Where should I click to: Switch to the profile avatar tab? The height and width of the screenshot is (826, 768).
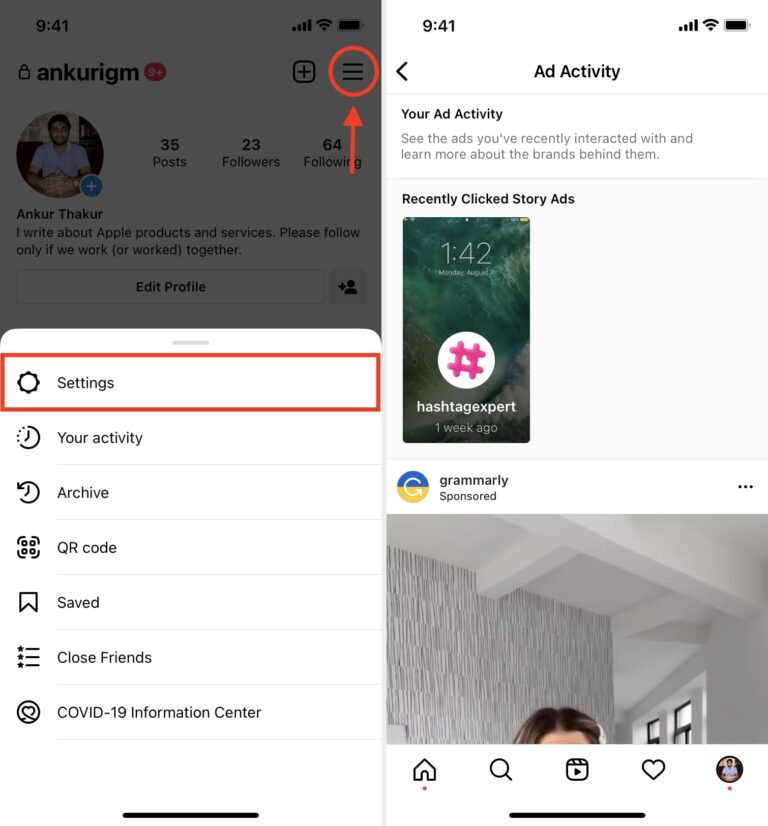[729, 769]
